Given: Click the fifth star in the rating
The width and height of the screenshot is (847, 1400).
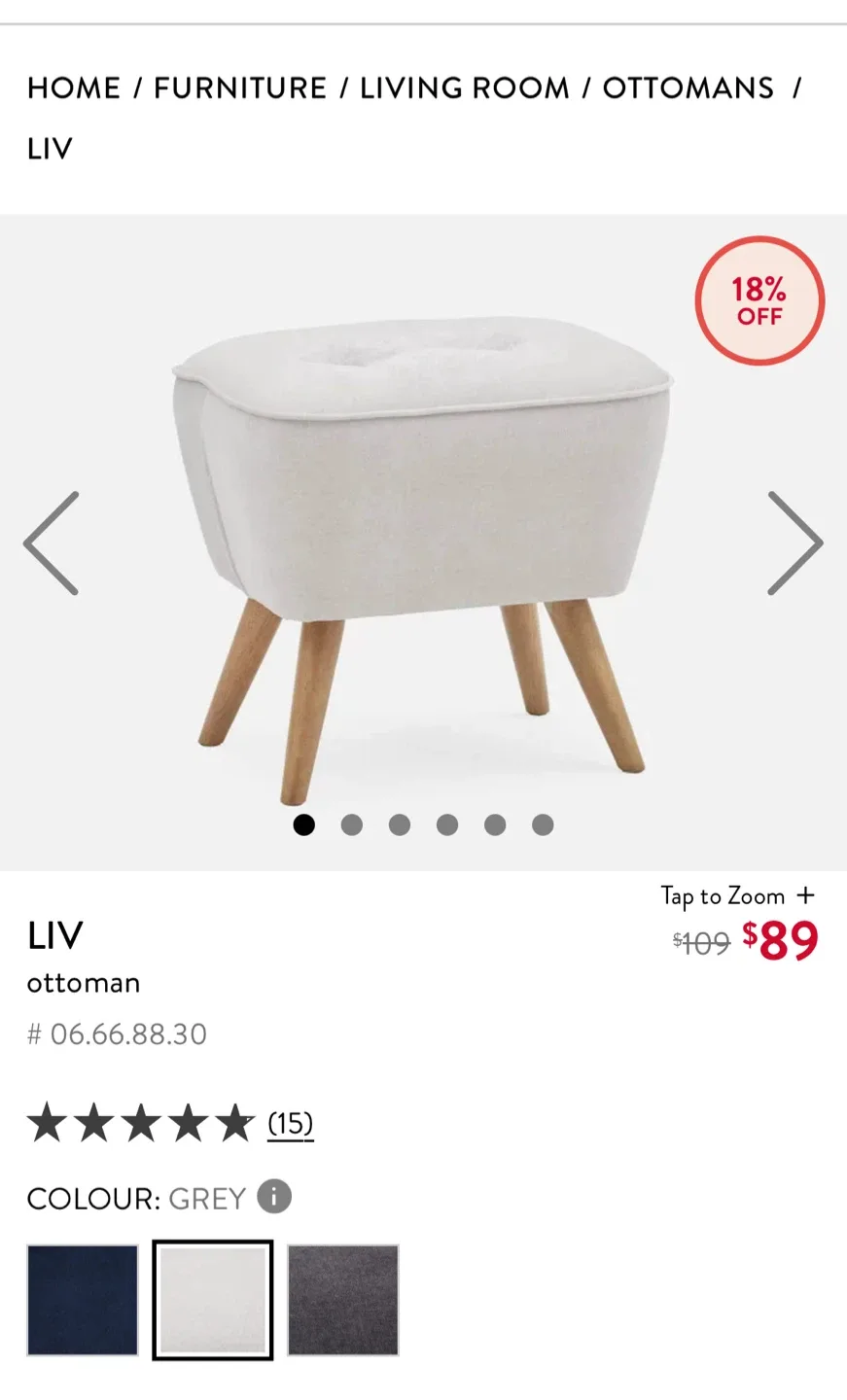Looking at the screenshot, I should pos(235,1121).
